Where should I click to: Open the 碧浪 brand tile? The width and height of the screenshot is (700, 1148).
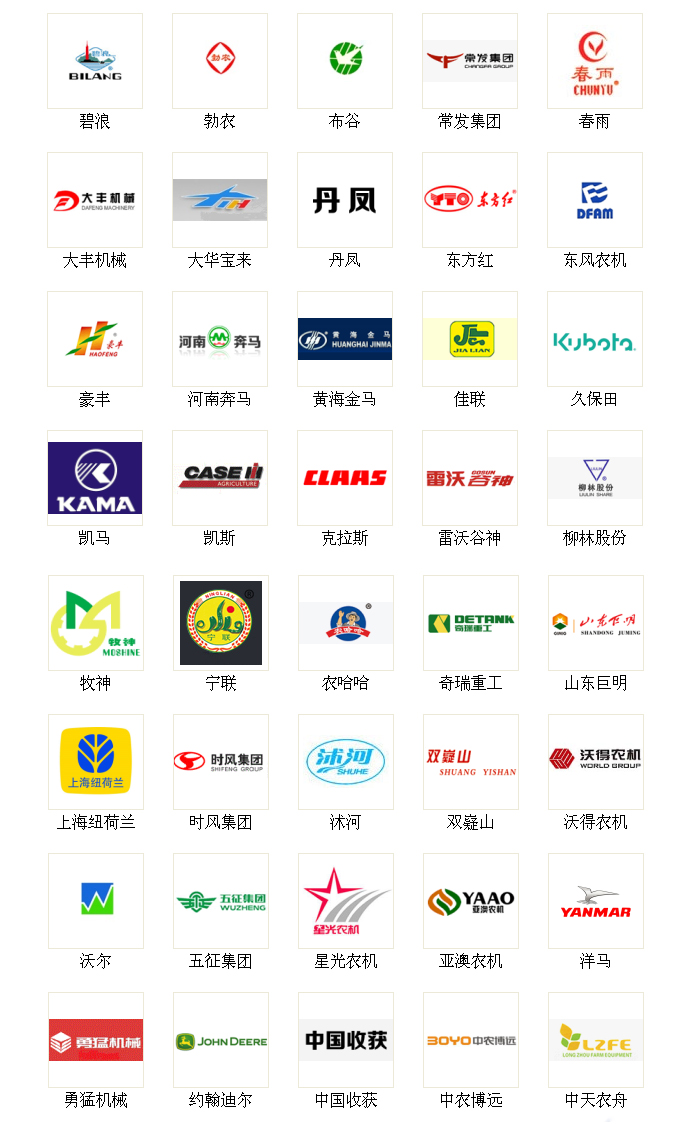[x=95, y=61]
